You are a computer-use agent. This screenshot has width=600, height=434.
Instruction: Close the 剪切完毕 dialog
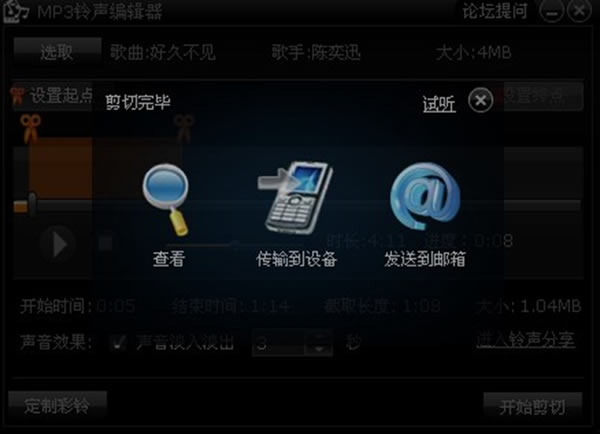(x=481, y=101)
